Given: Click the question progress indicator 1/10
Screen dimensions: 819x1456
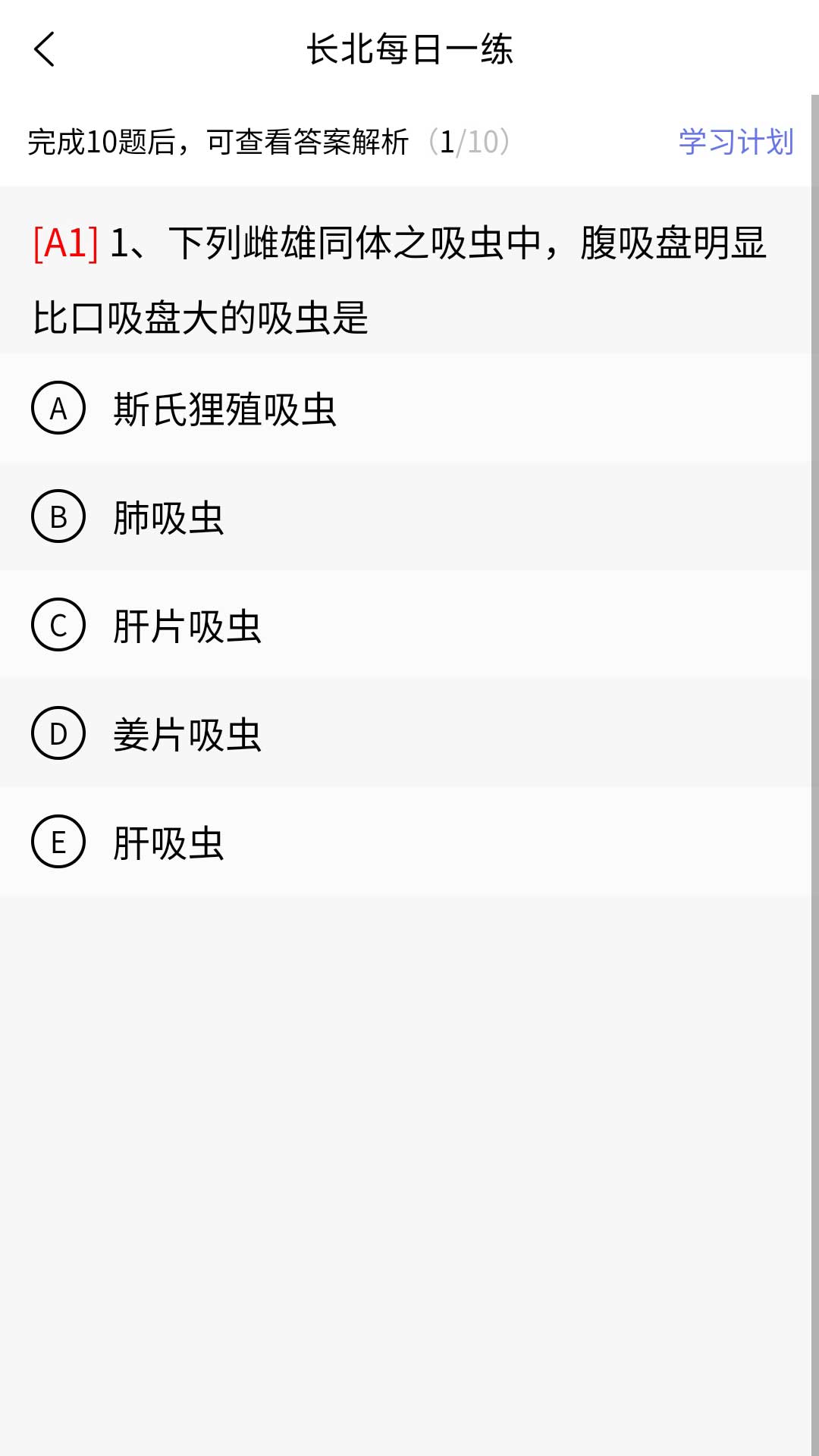Looking at the screenshot, I should pyautogui.click(x=470, y=140).
